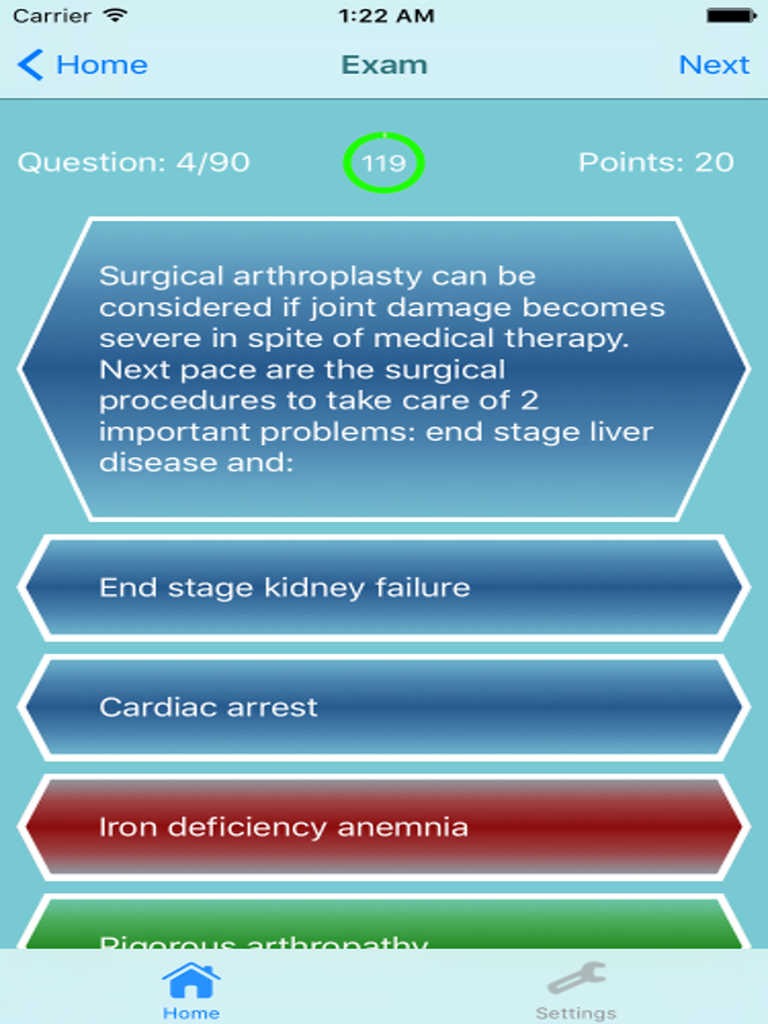The image size is (768, 1024).
Task: Switch to the Home tab
Action: 191,989
